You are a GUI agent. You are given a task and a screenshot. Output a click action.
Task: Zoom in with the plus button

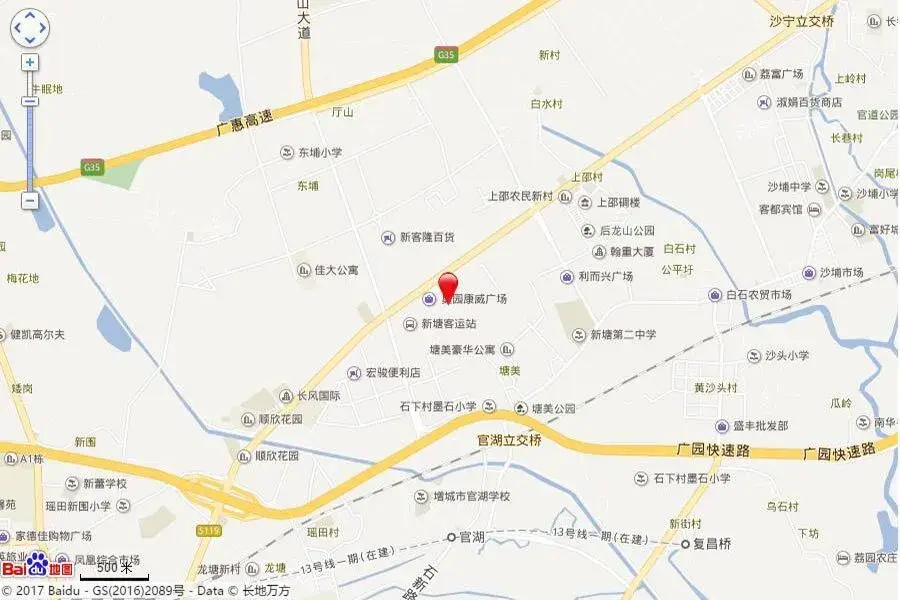(29, 62)
